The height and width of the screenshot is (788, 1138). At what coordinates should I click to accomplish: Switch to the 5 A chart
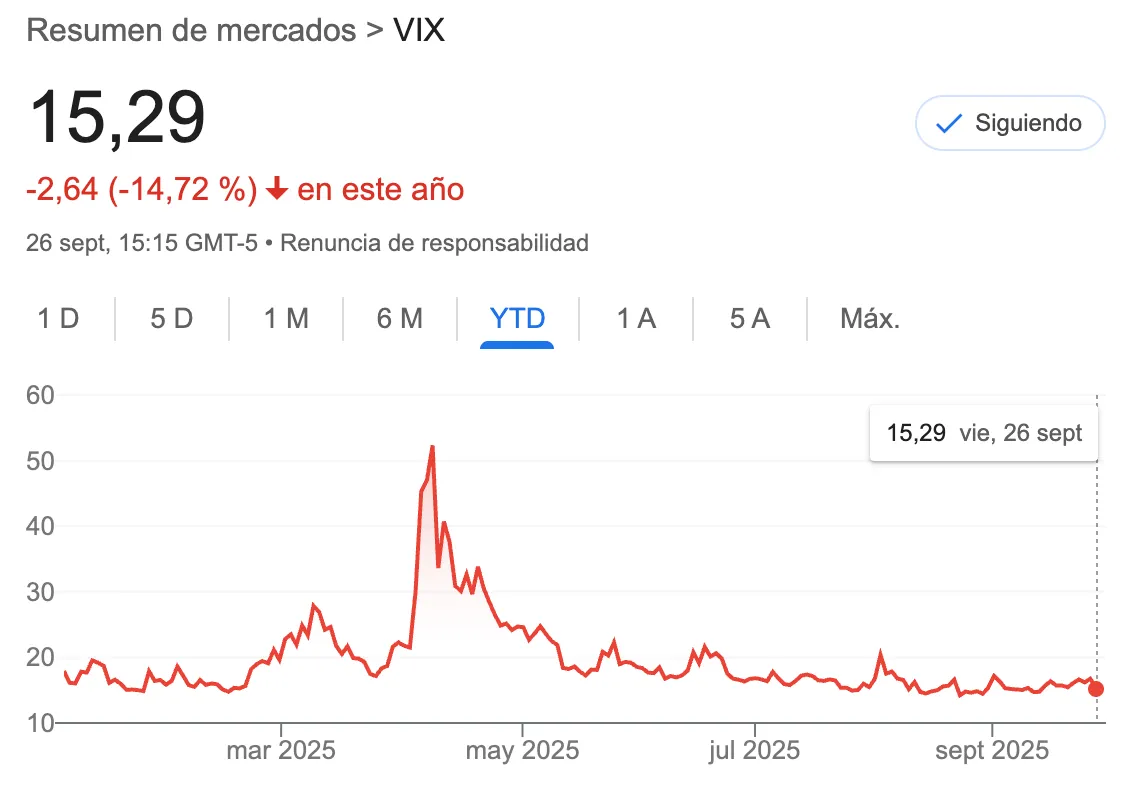(749, 319)
